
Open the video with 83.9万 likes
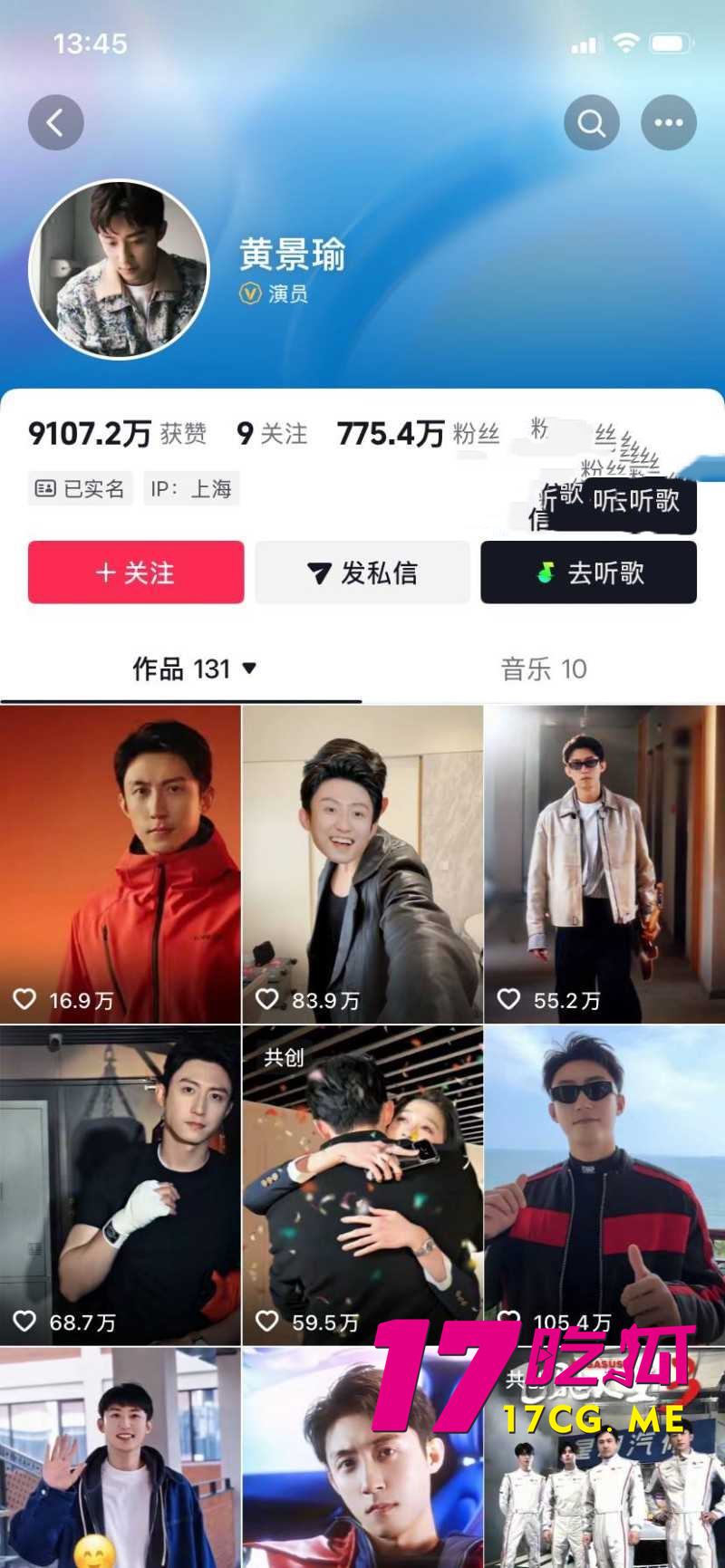[362, 864]
